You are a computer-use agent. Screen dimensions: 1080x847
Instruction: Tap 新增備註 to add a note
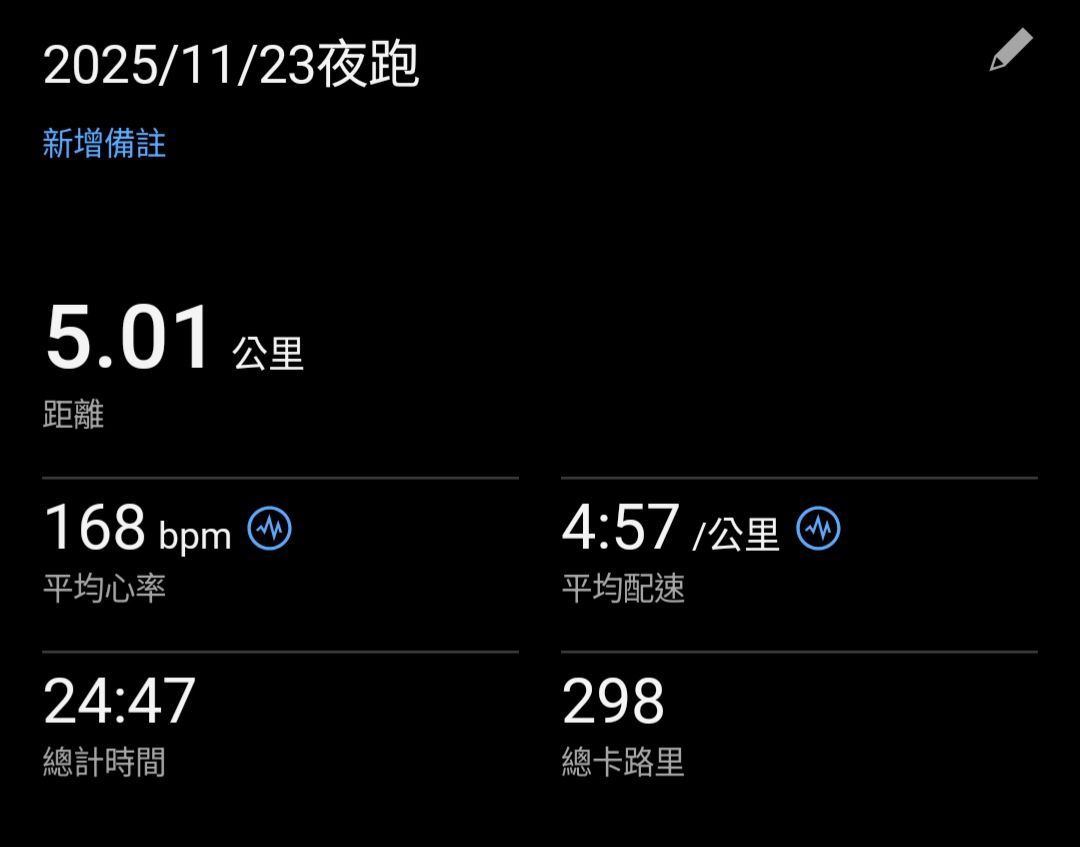(x=104, y=143)
